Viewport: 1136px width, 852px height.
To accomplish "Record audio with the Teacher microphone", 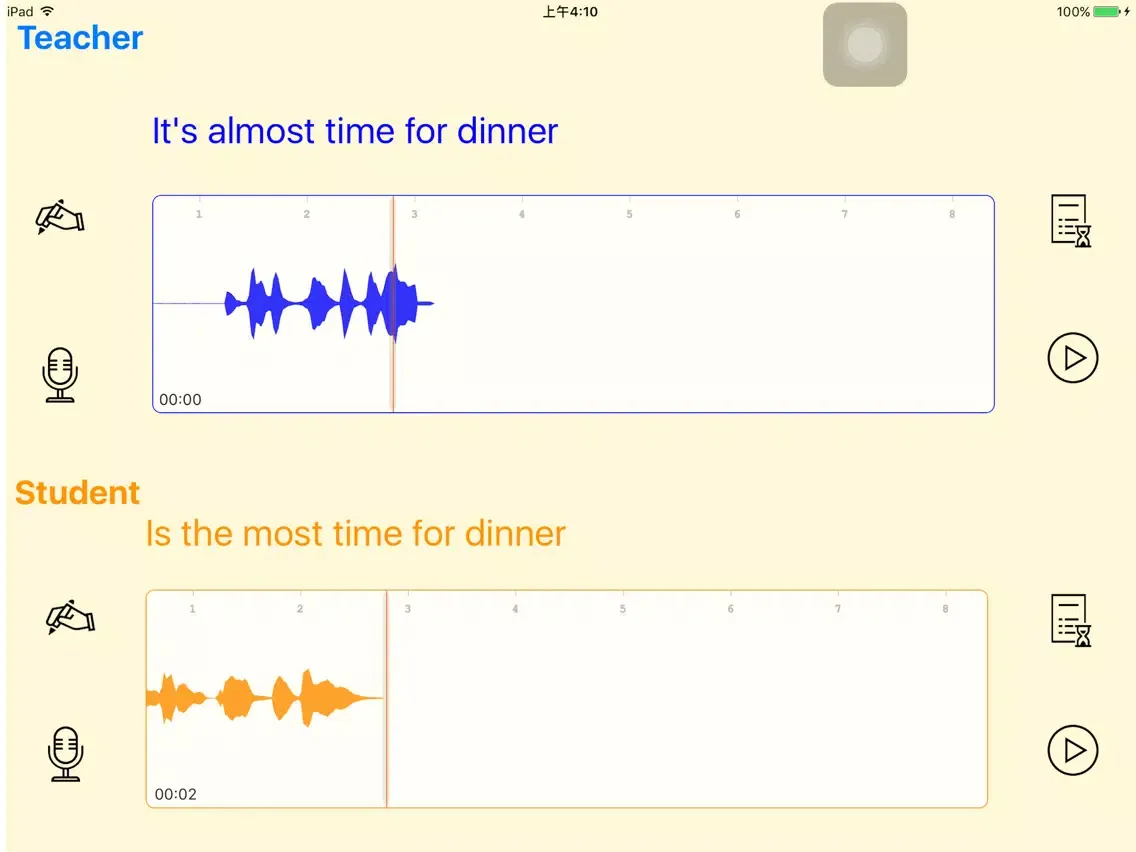I will point(60,375).
